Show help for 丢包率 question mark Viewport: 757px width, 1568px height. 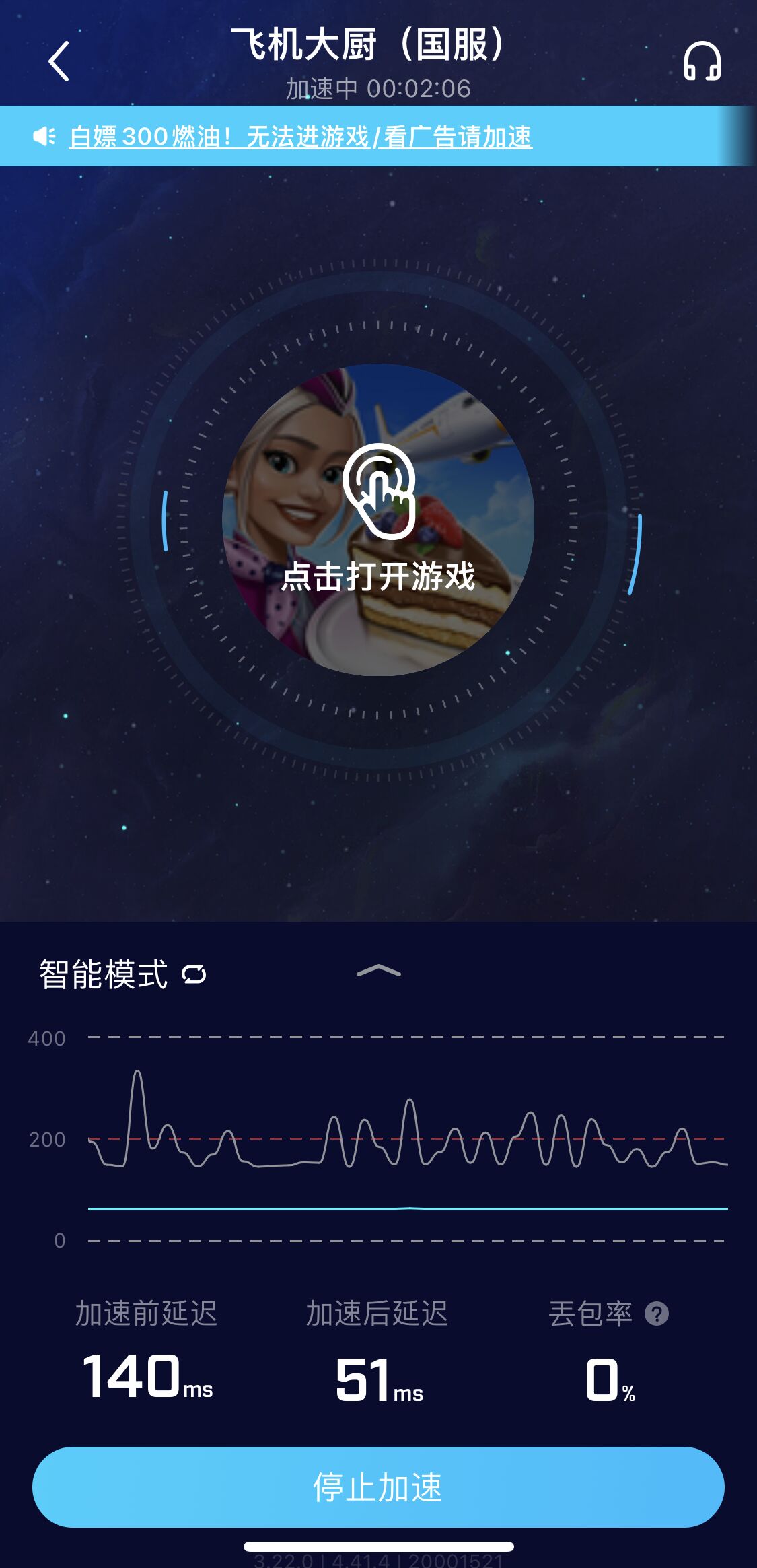(656, 1314)
